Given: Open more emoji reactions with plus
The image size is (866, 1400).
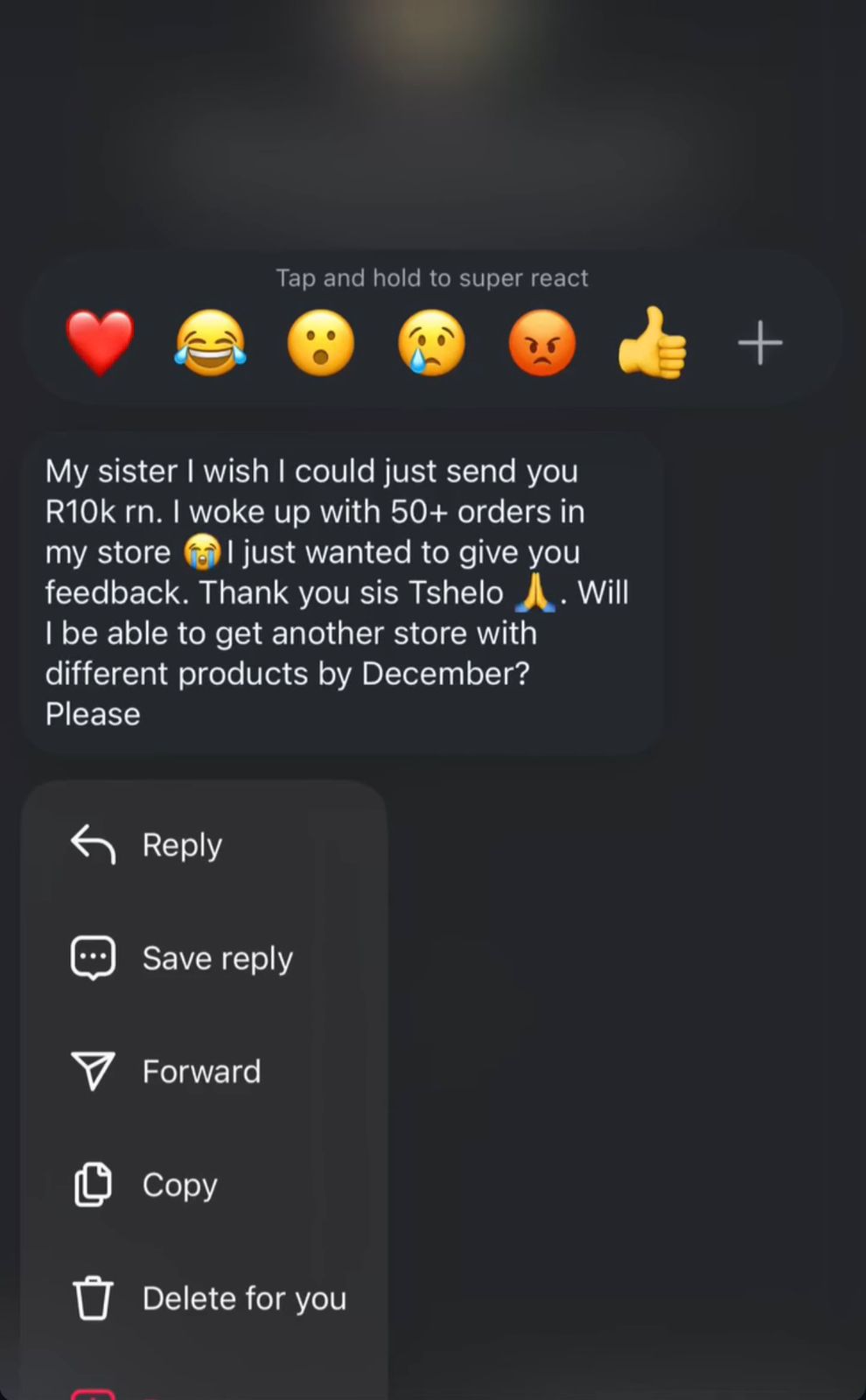Looking at the screenshot, I should coord(760,342).
